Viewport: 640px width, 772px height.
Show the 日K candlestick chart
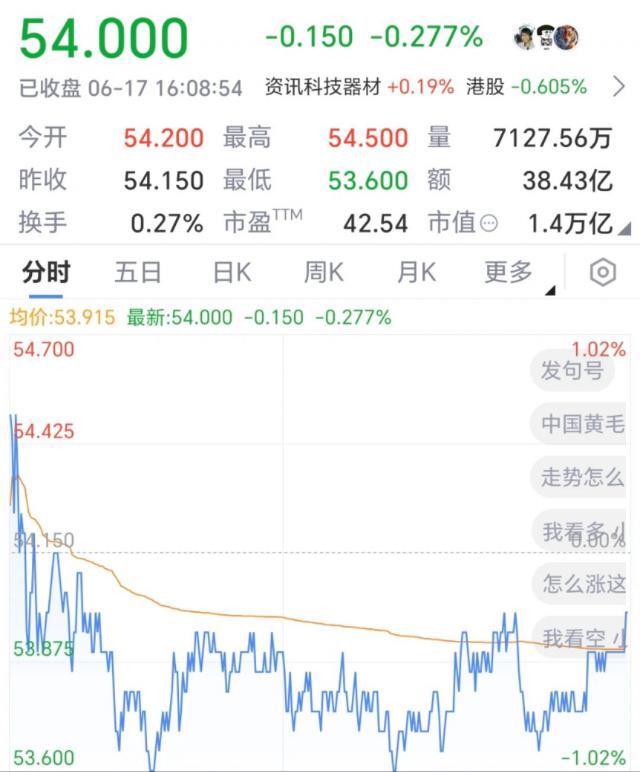[x=232, y=272]
